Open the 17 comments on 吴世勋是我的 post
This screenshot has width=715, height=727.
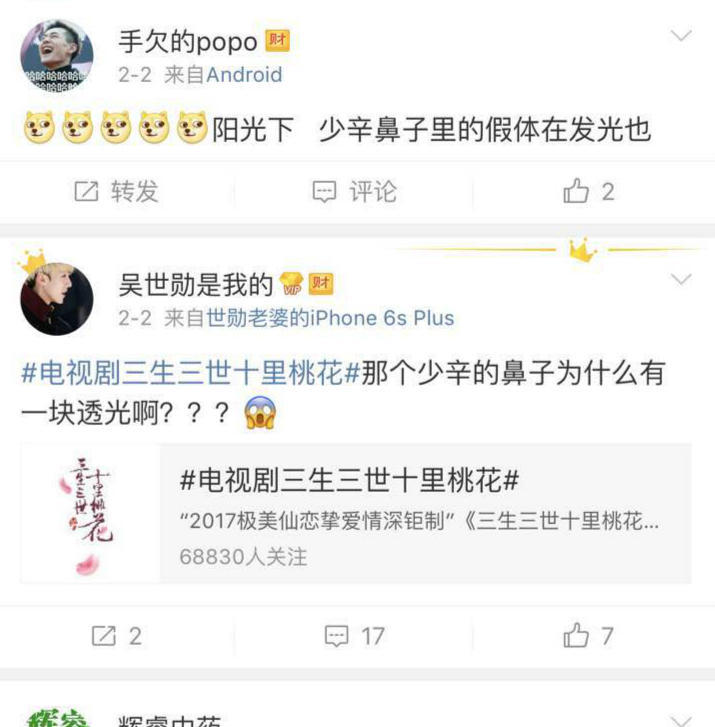click(x=355, y=635)
